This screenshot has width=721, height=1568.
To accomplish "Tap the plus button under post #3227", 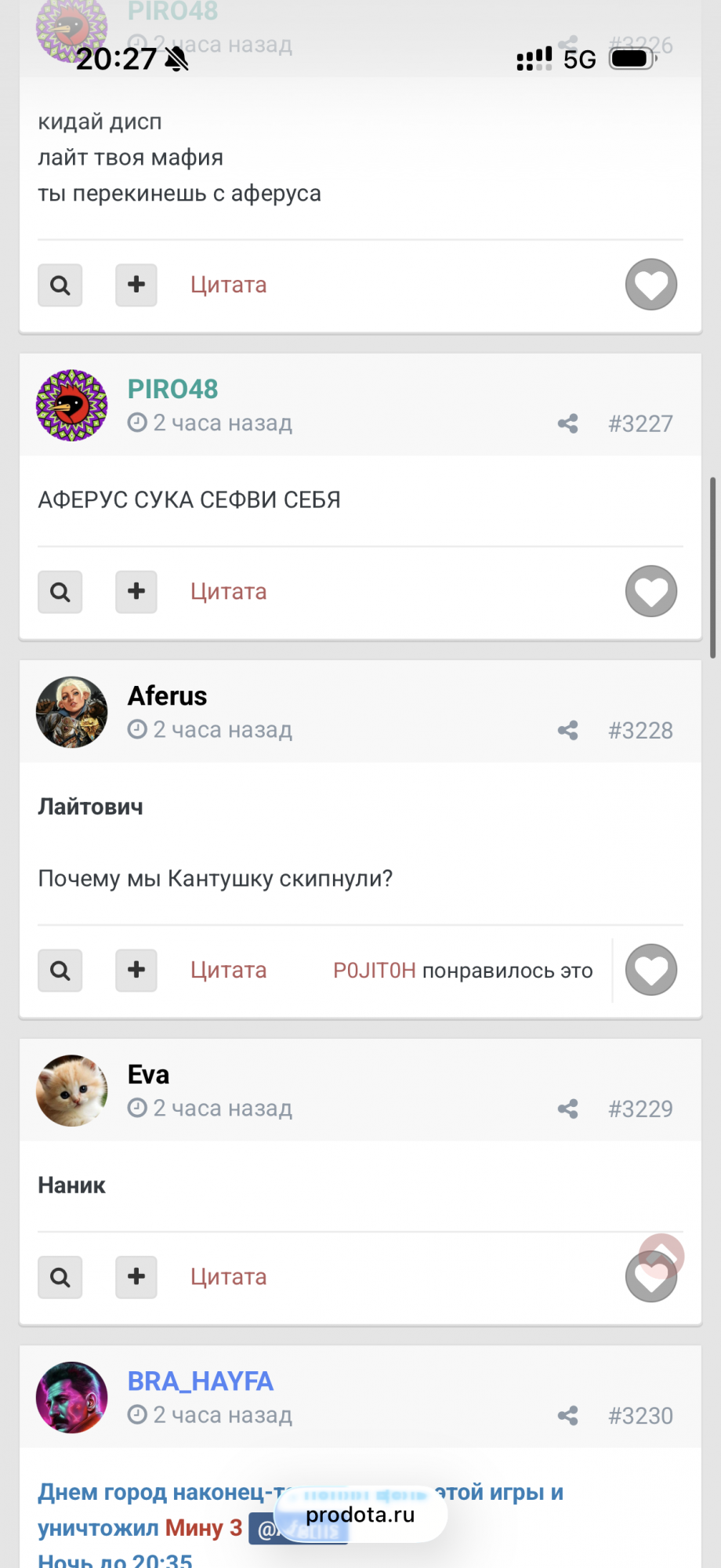I will (136, 591).
